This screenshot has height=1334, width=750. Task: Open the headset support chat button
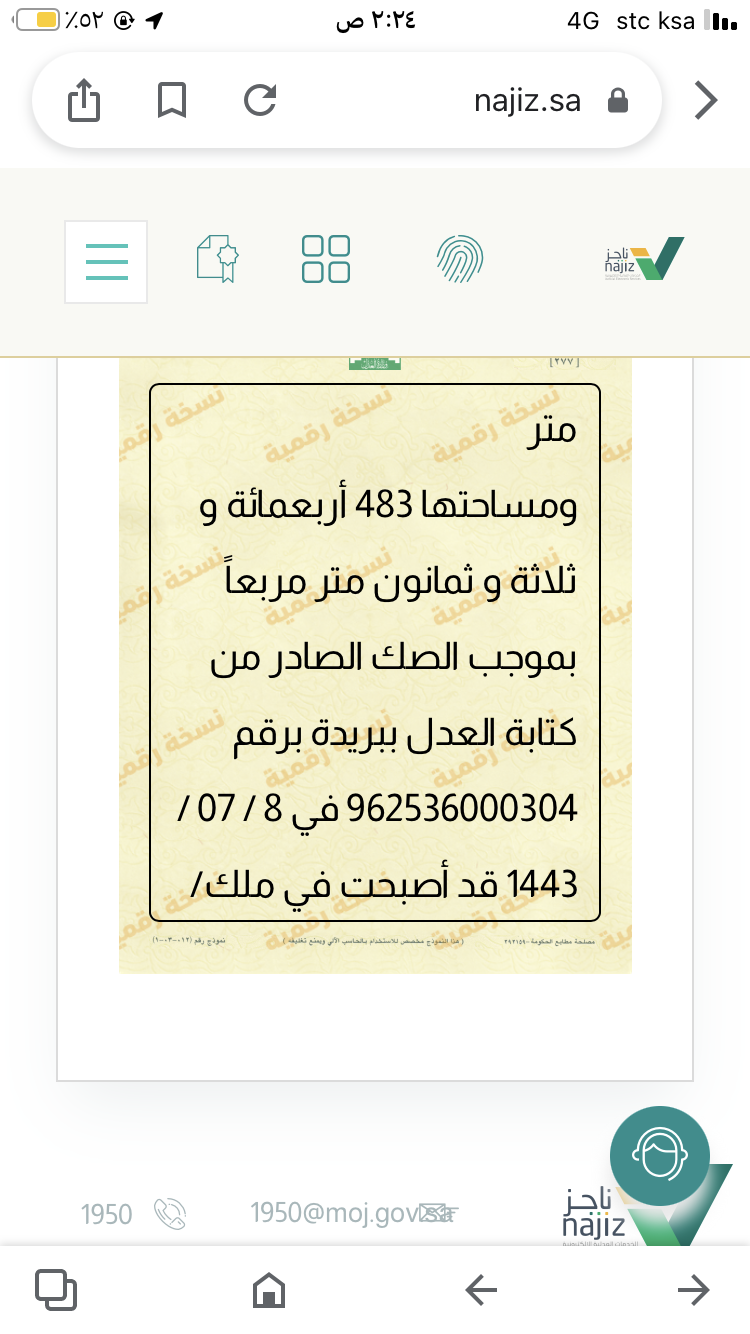[660, 1156]
